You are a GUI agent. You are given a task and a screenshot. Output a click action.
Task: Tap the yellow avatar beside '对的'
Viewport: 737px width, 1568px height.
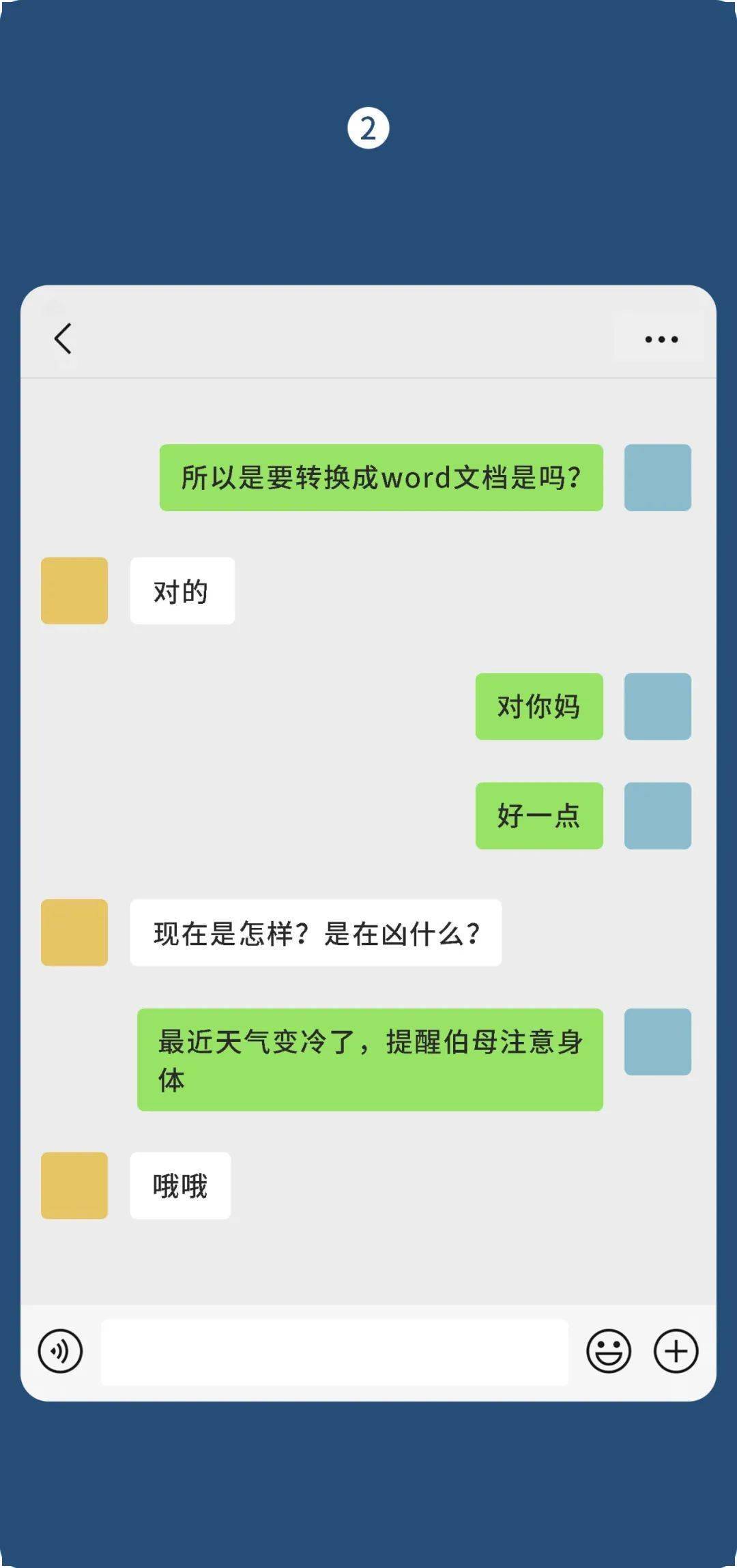(74, 591)
